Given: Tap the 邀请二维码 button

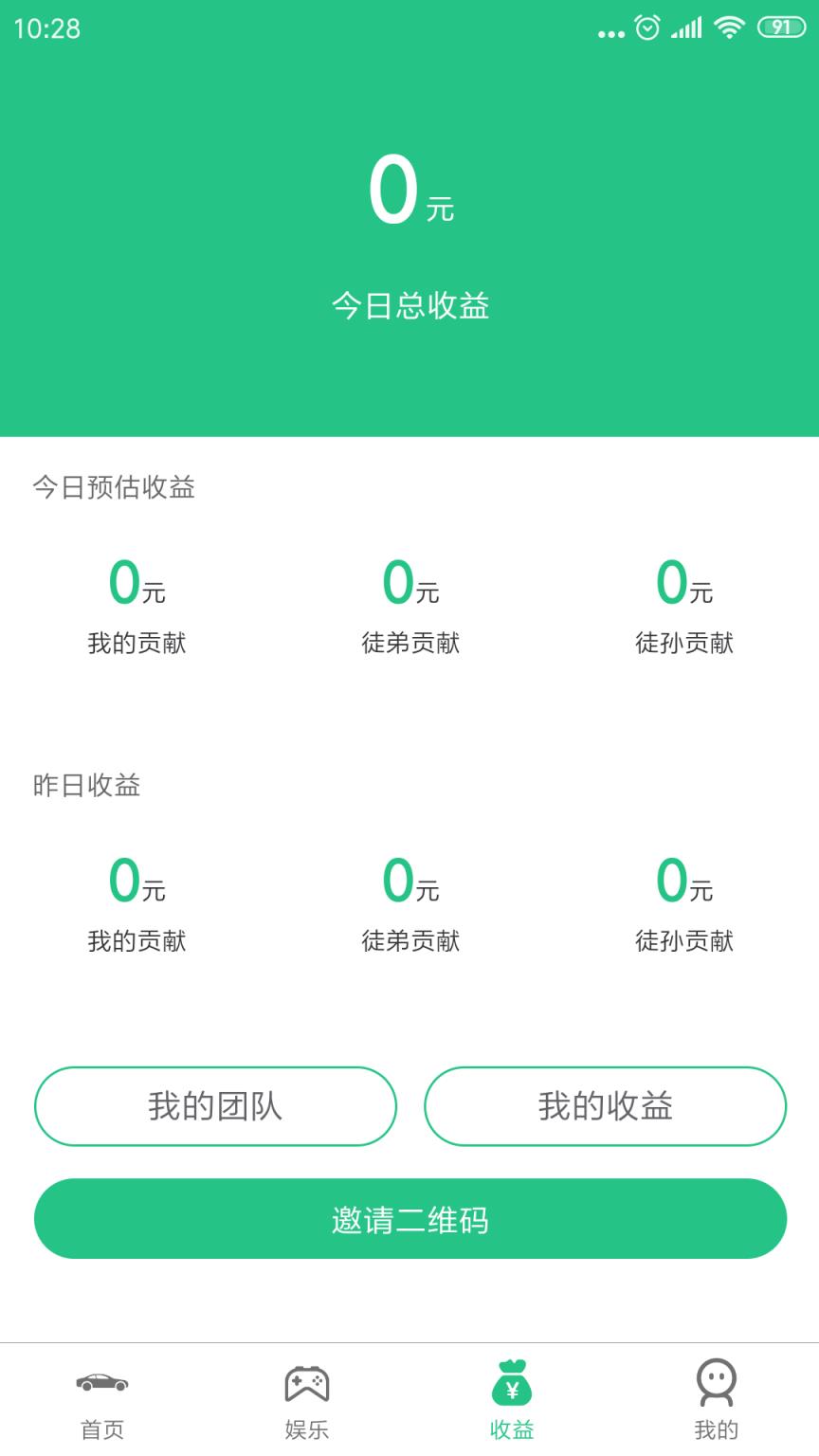Looking at the screenshot, I should click(409, 1219).
